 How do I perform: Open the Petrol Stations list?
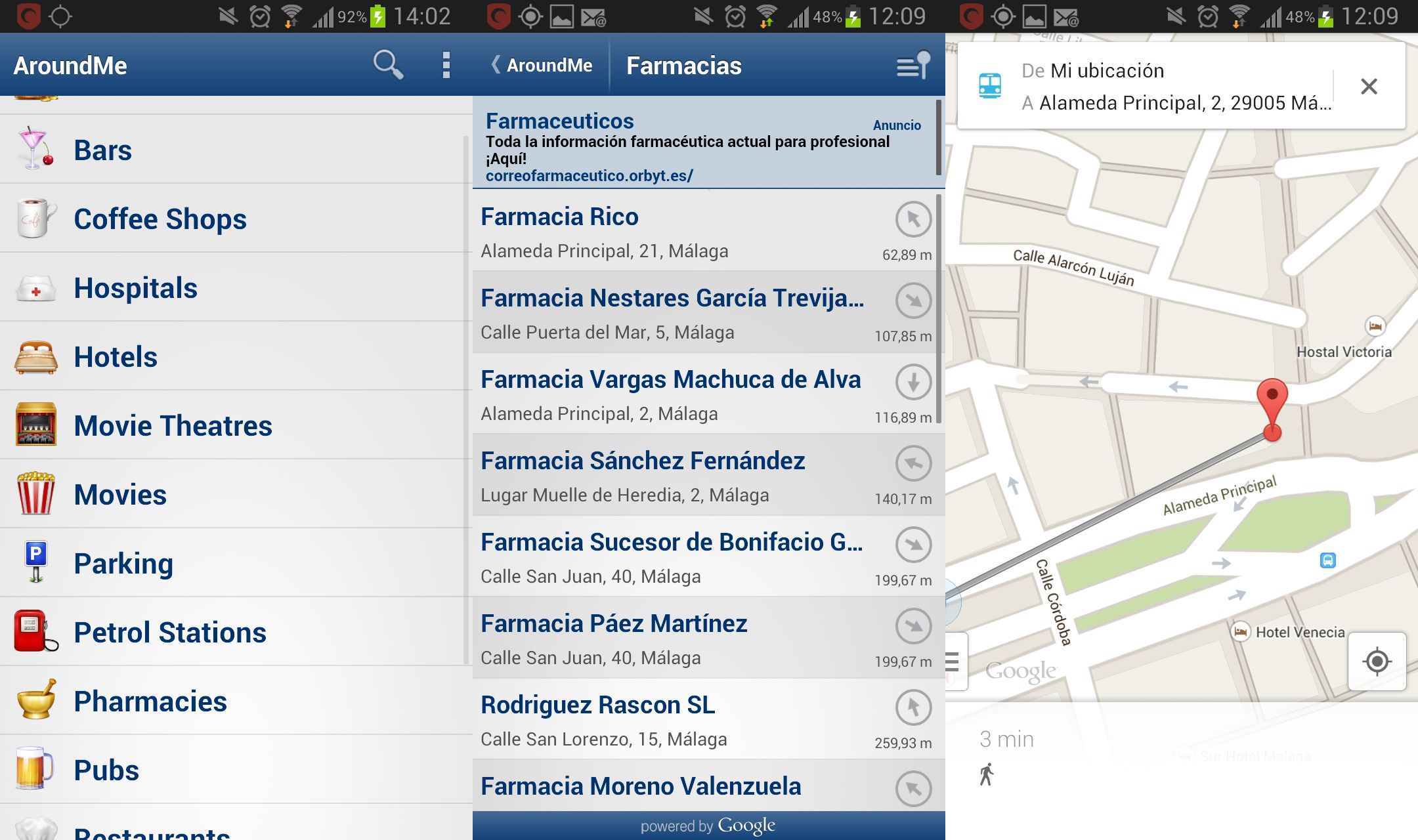[170, 632]
